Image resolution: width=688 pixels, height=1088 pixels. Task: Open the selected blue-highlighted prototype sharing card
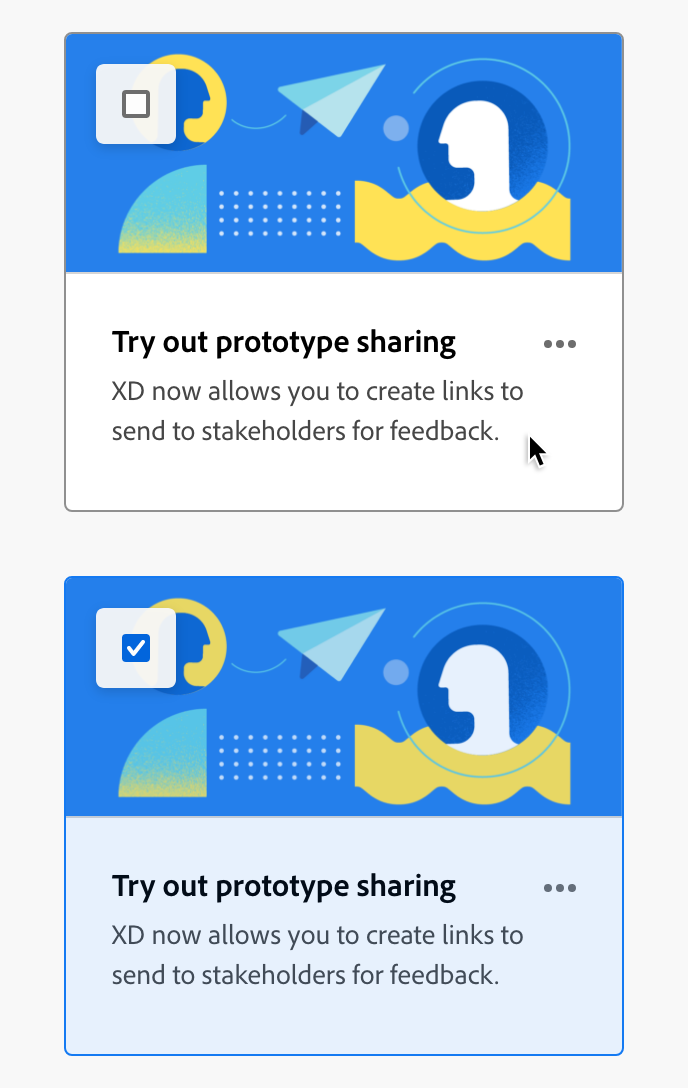[284, 887]
